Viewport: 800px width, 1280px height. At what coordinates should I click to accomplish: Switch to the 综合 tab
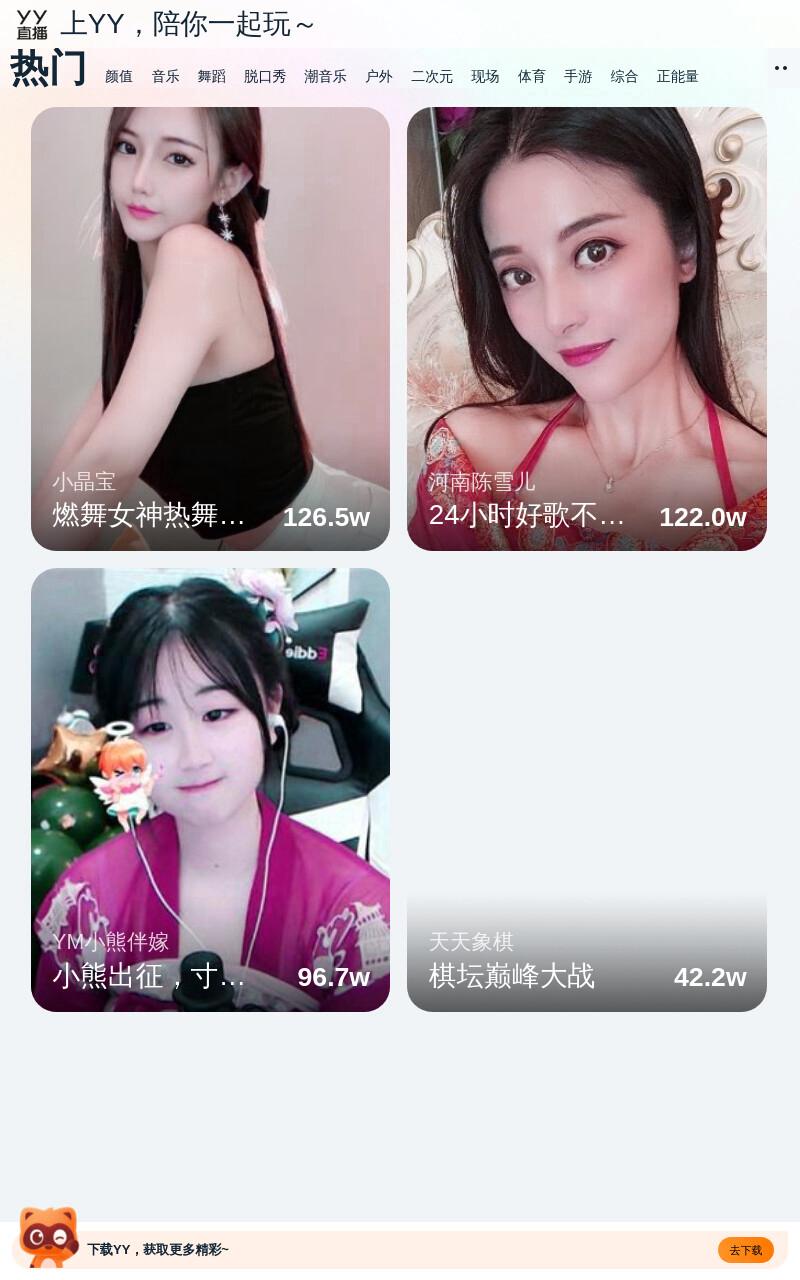point(624,77)
